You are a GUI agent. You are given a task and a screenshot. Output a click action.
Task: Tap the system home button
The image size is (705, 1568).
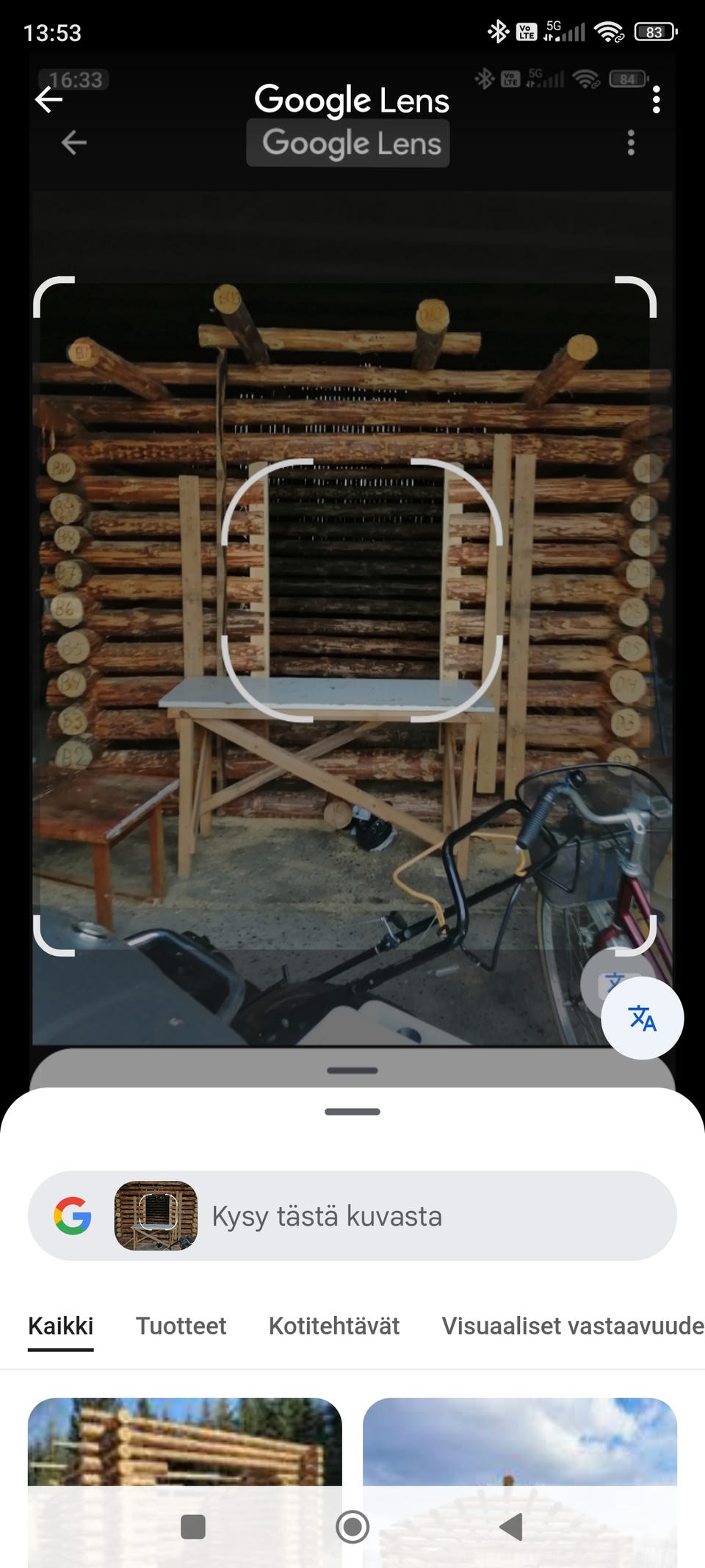click(352, 1527)
